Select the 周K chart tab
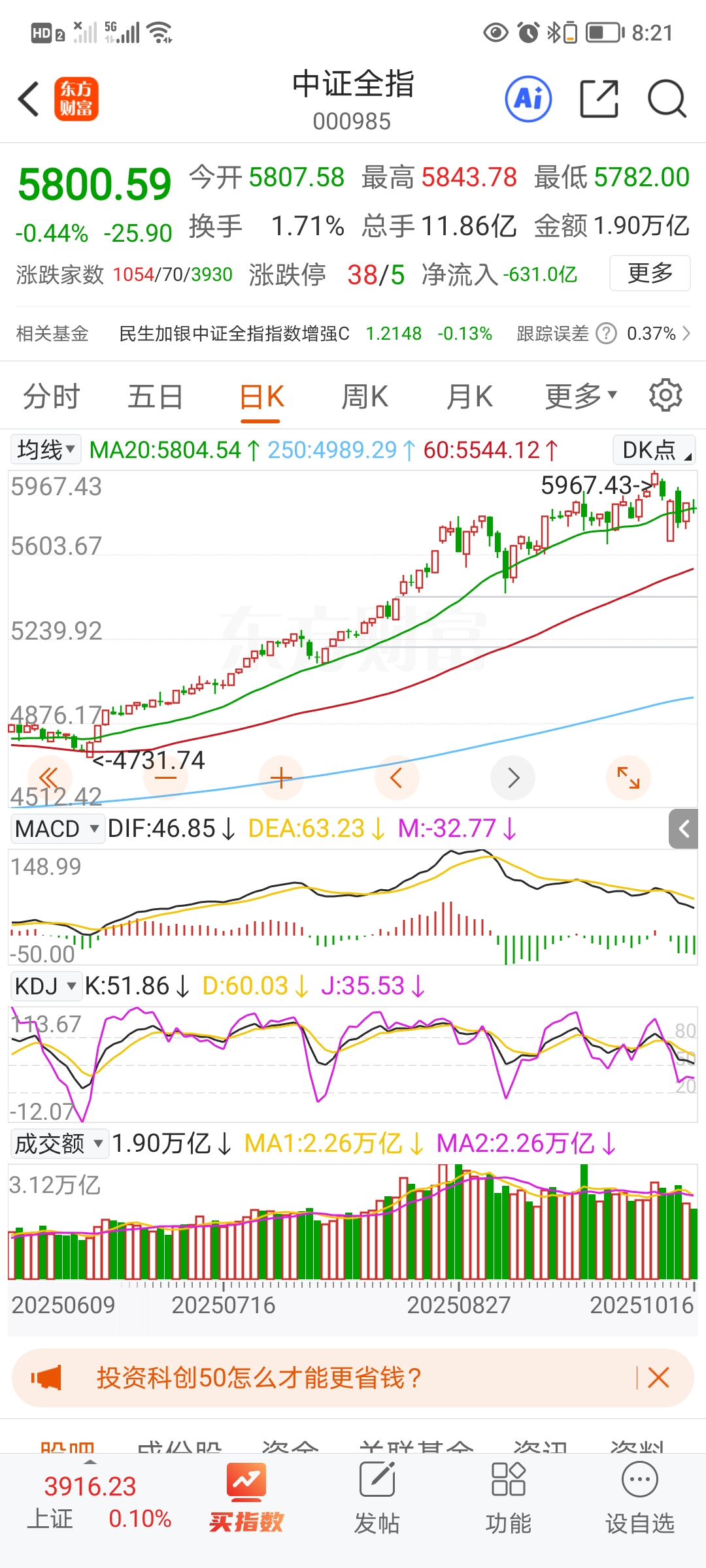 point(365,397)
